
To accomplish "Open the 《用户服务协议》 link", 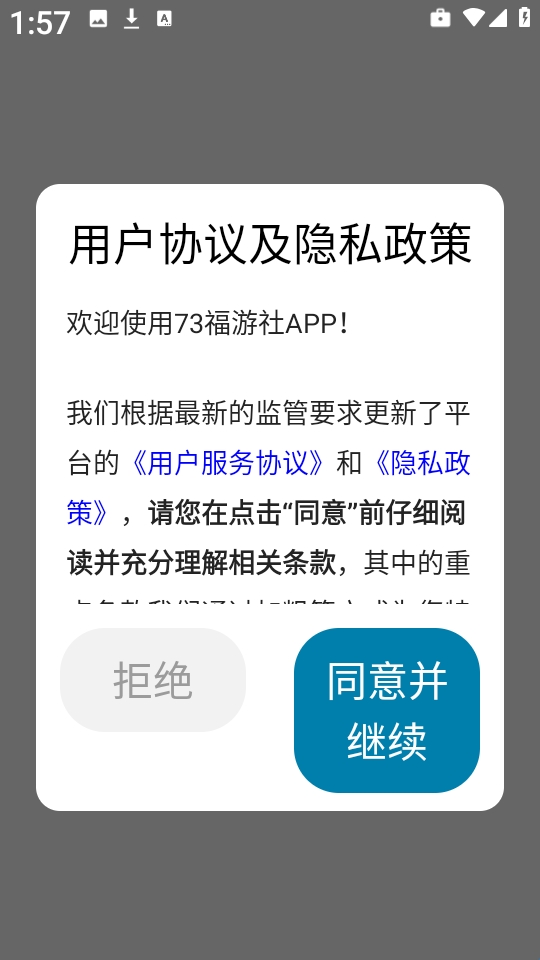I will [228, 463].
